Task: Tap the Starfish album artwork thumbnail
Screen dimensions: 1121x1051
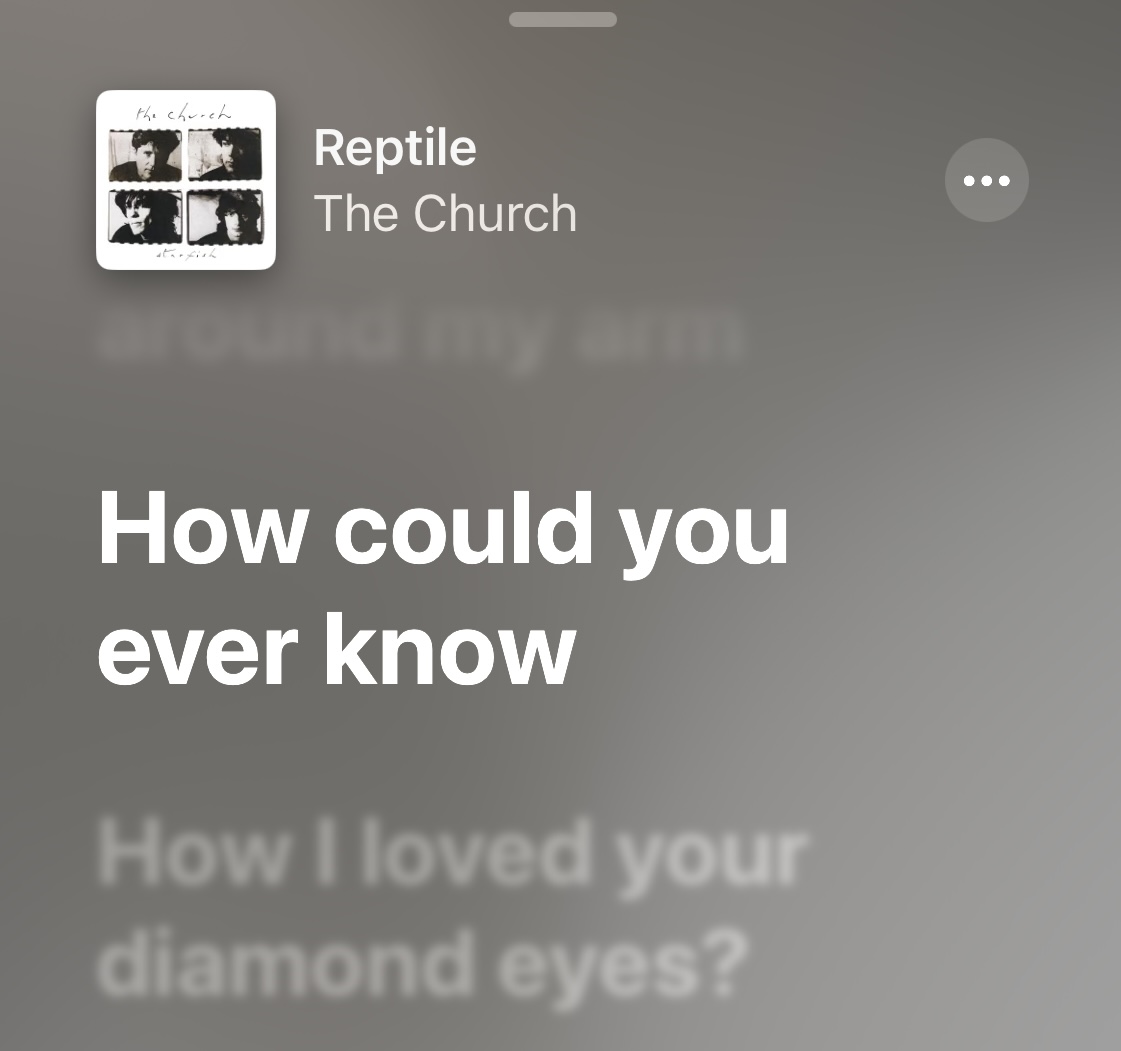Action: [186, 180]
